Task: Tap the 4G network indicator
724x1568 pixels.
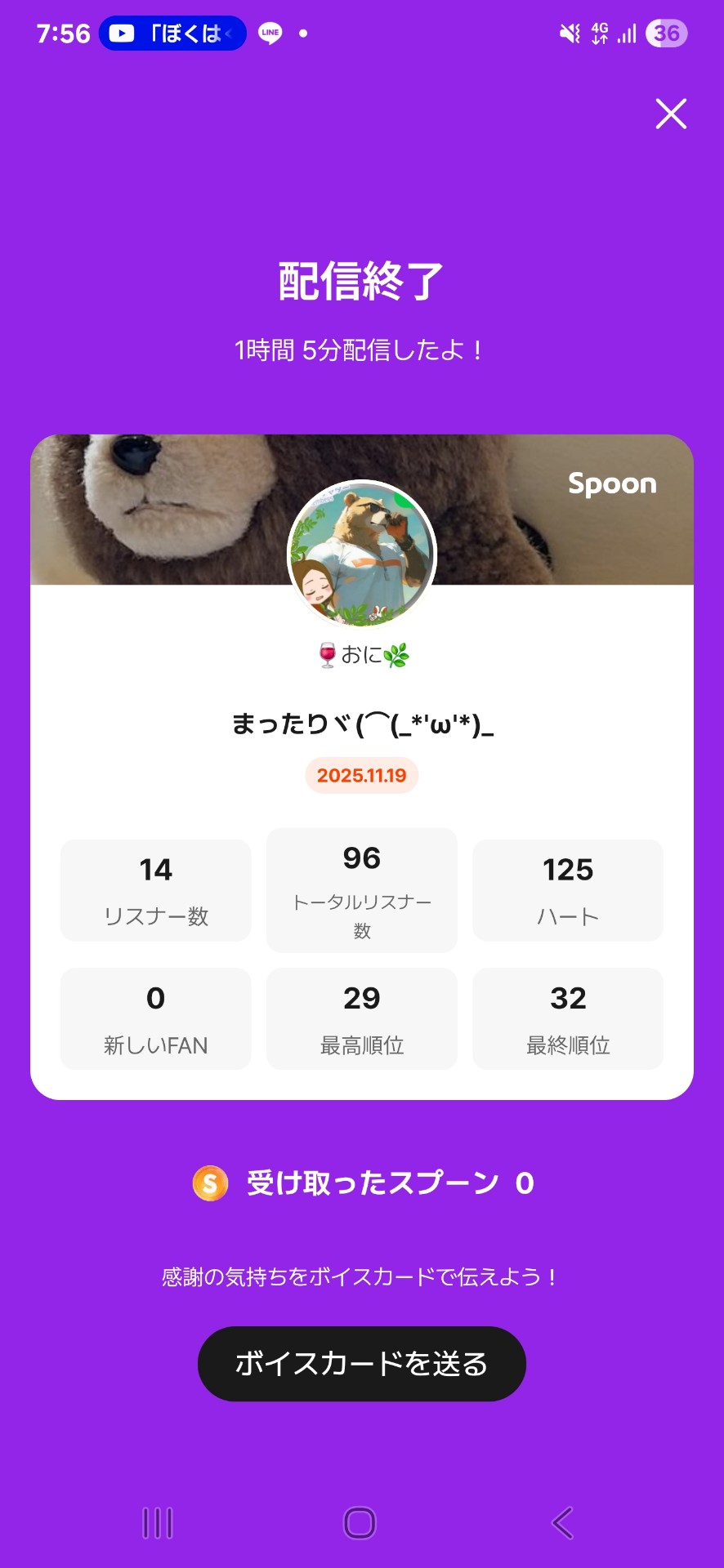Action: (599, 33)
